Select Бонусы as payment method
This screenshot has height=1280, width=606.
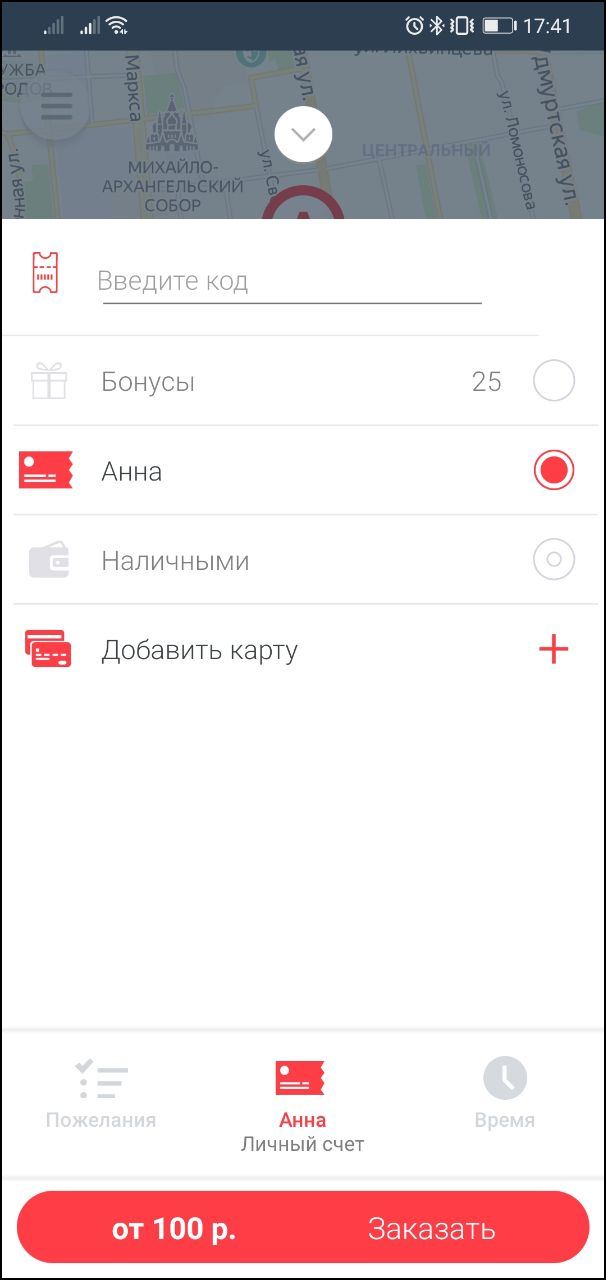pos(553,381)
